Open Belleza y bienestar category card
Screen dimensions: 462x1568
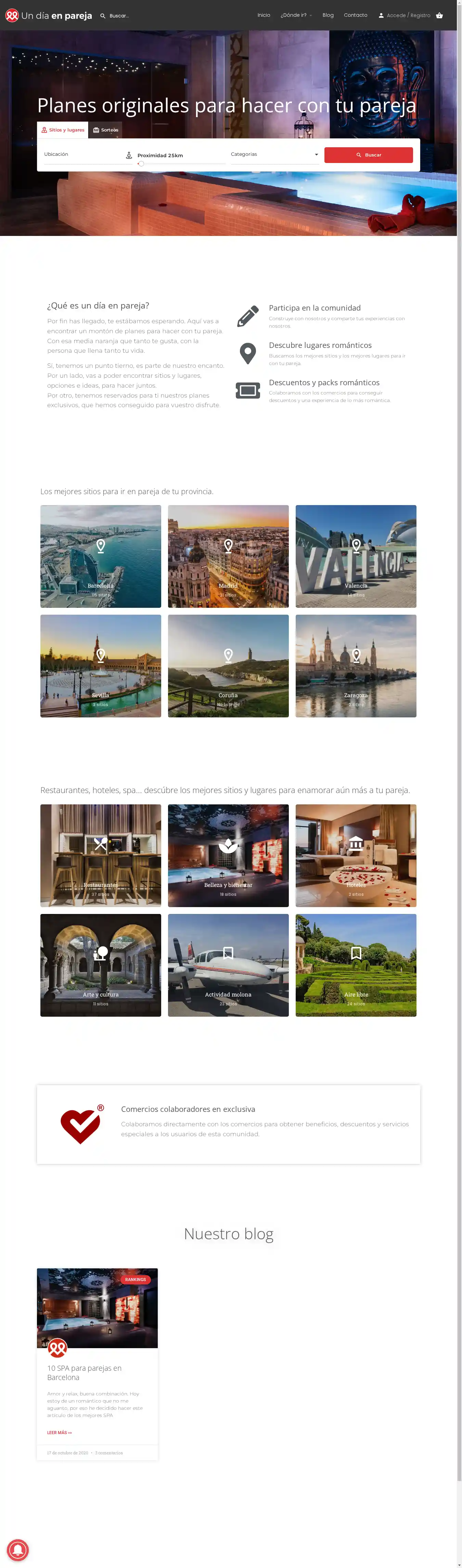click(x=228, y=855)
